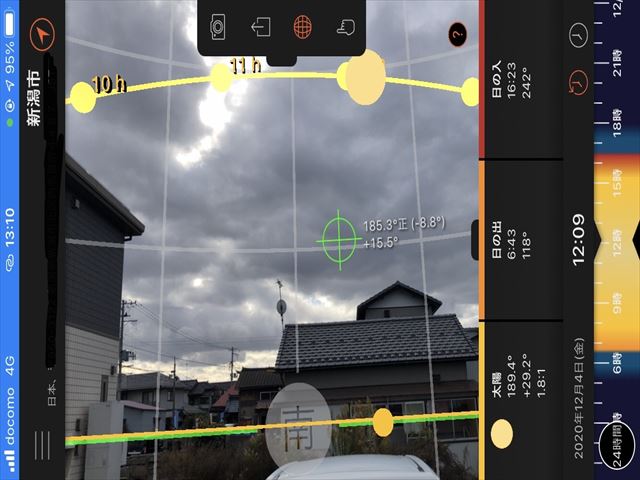The width and height of the screenshot is (640, 480).
Task: Tap the orange compass location icon
Action: pyautogui.click(x=41, y=37)
